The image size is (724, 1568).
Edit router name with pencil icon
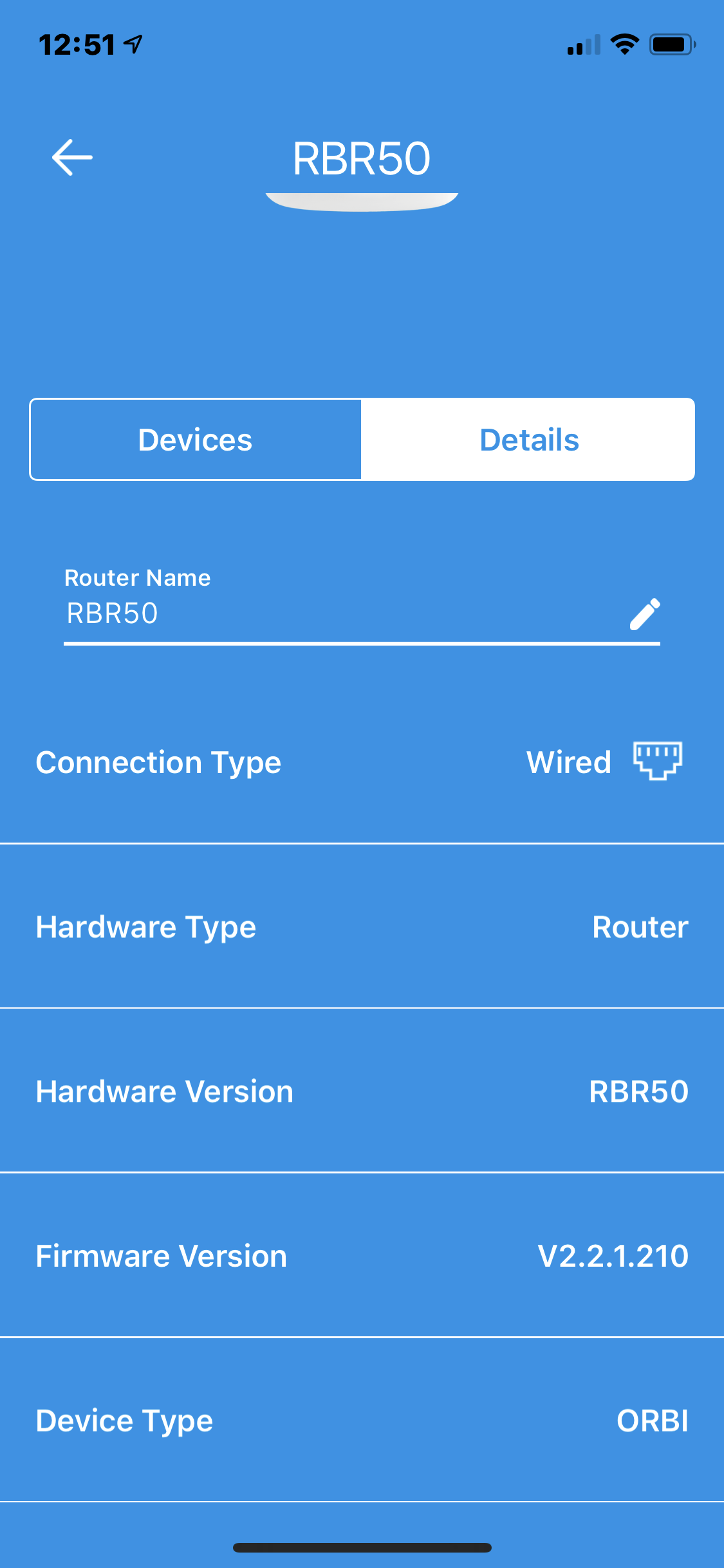(x=644, y=614)
